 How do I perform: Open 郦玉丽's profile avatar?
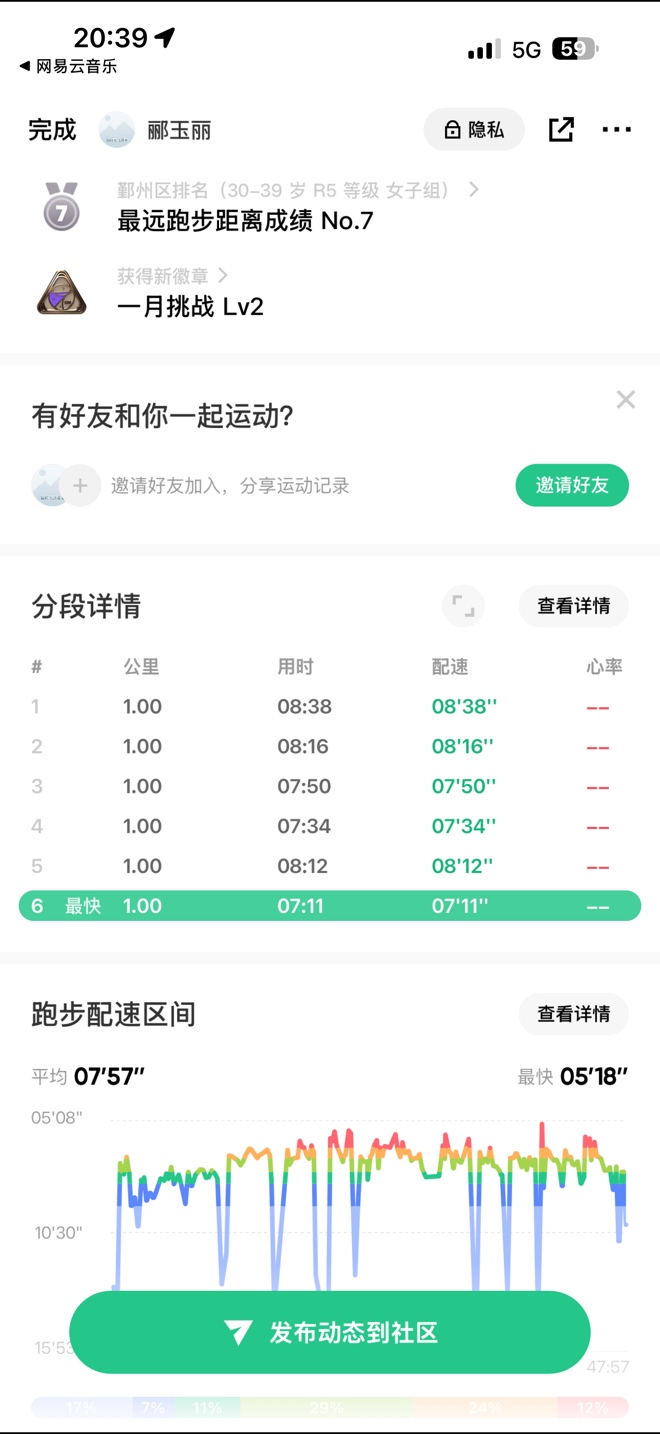(117, 130)
